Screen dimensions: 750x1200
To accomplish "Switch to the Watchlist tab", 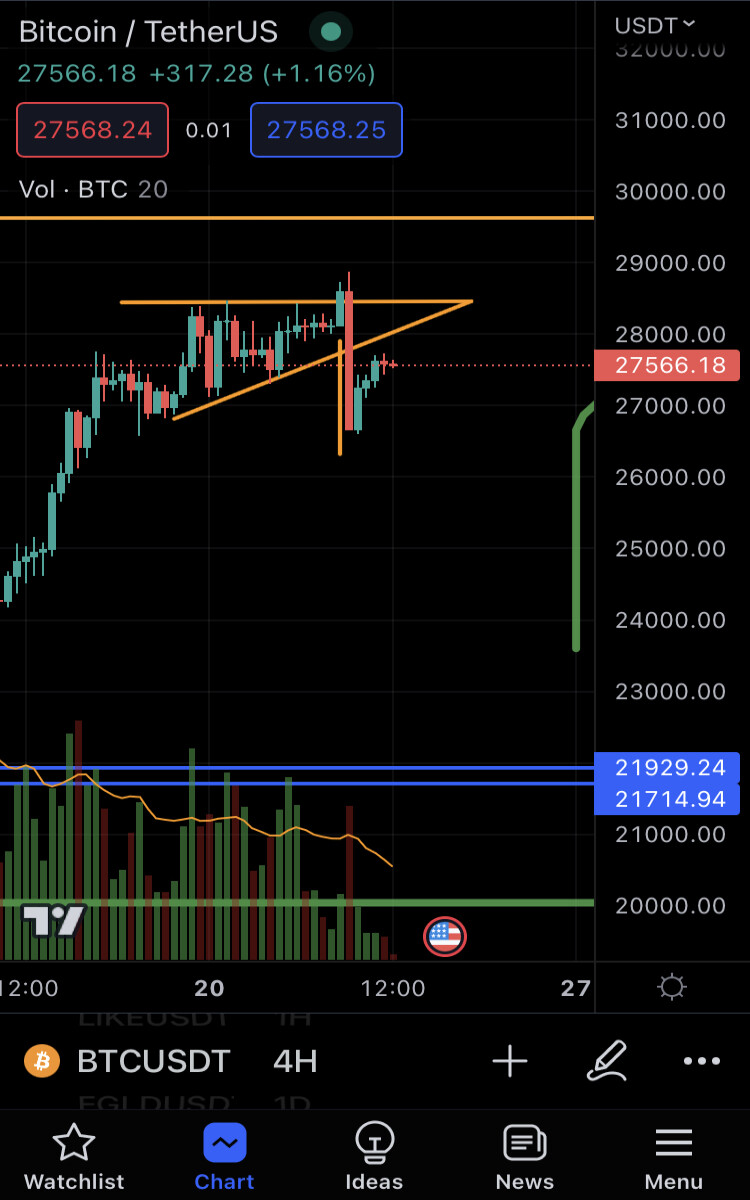I will point(75,1156).
